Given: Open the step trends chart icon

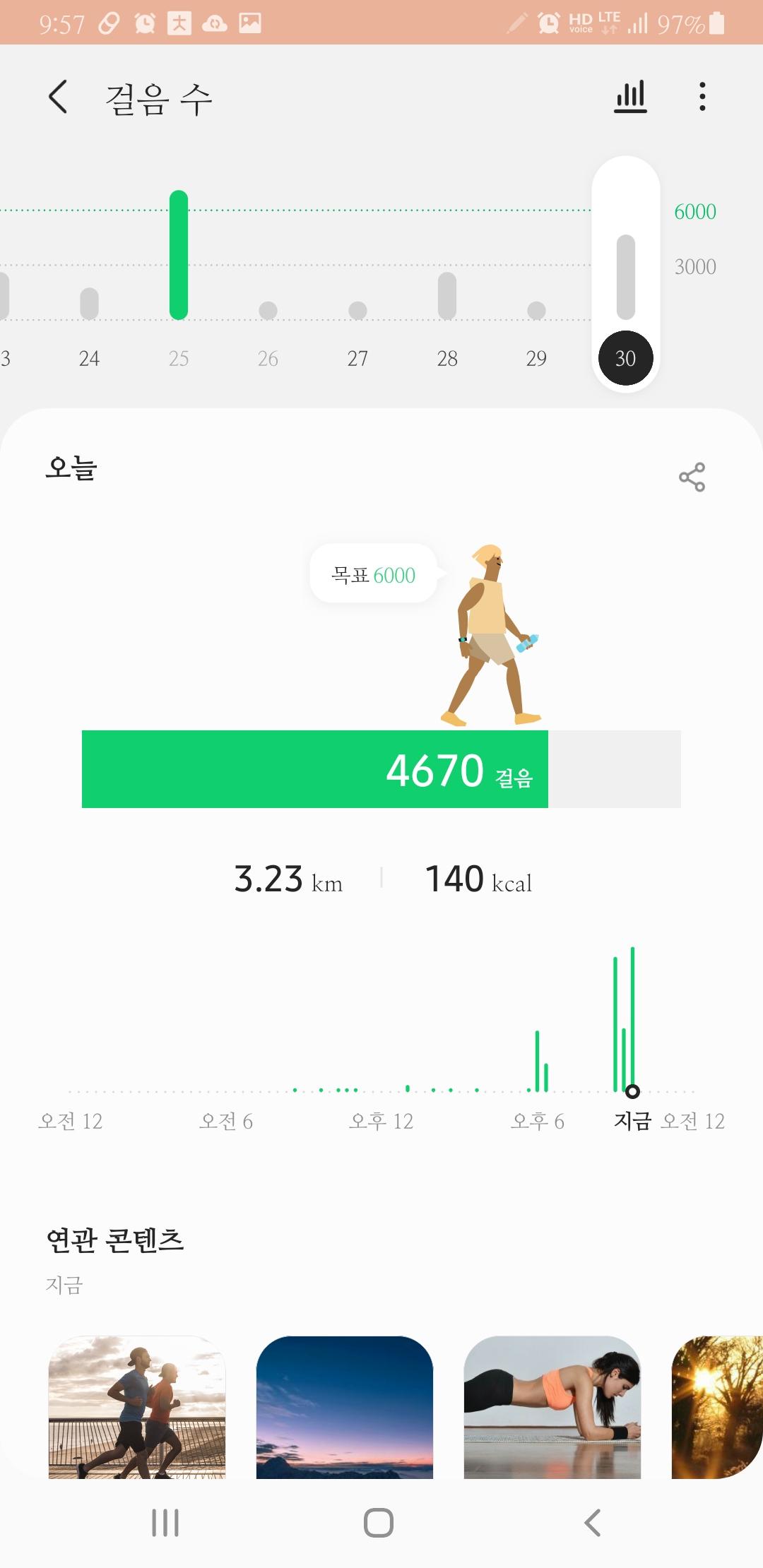Looking at the screenshot, I should click(630, 97).
